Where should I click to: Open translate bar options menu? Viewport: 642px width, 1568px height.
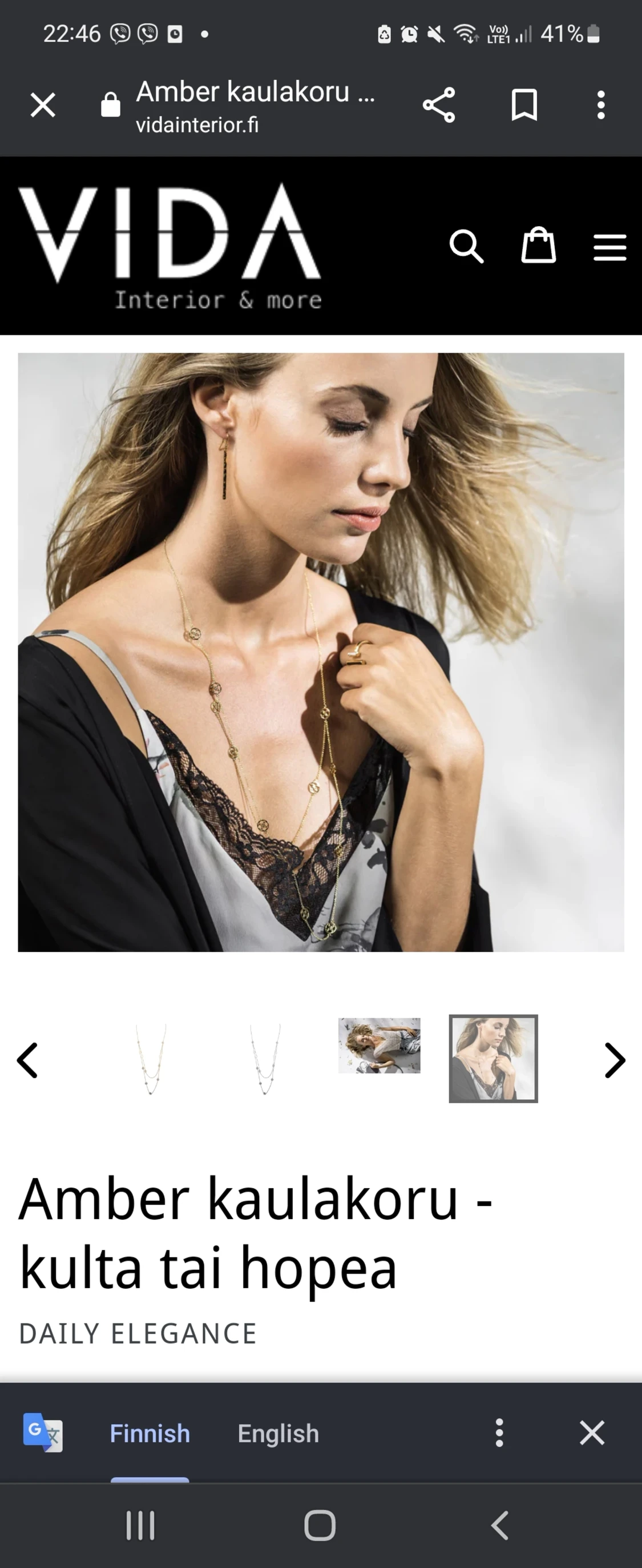click(x=499, y=1433)
